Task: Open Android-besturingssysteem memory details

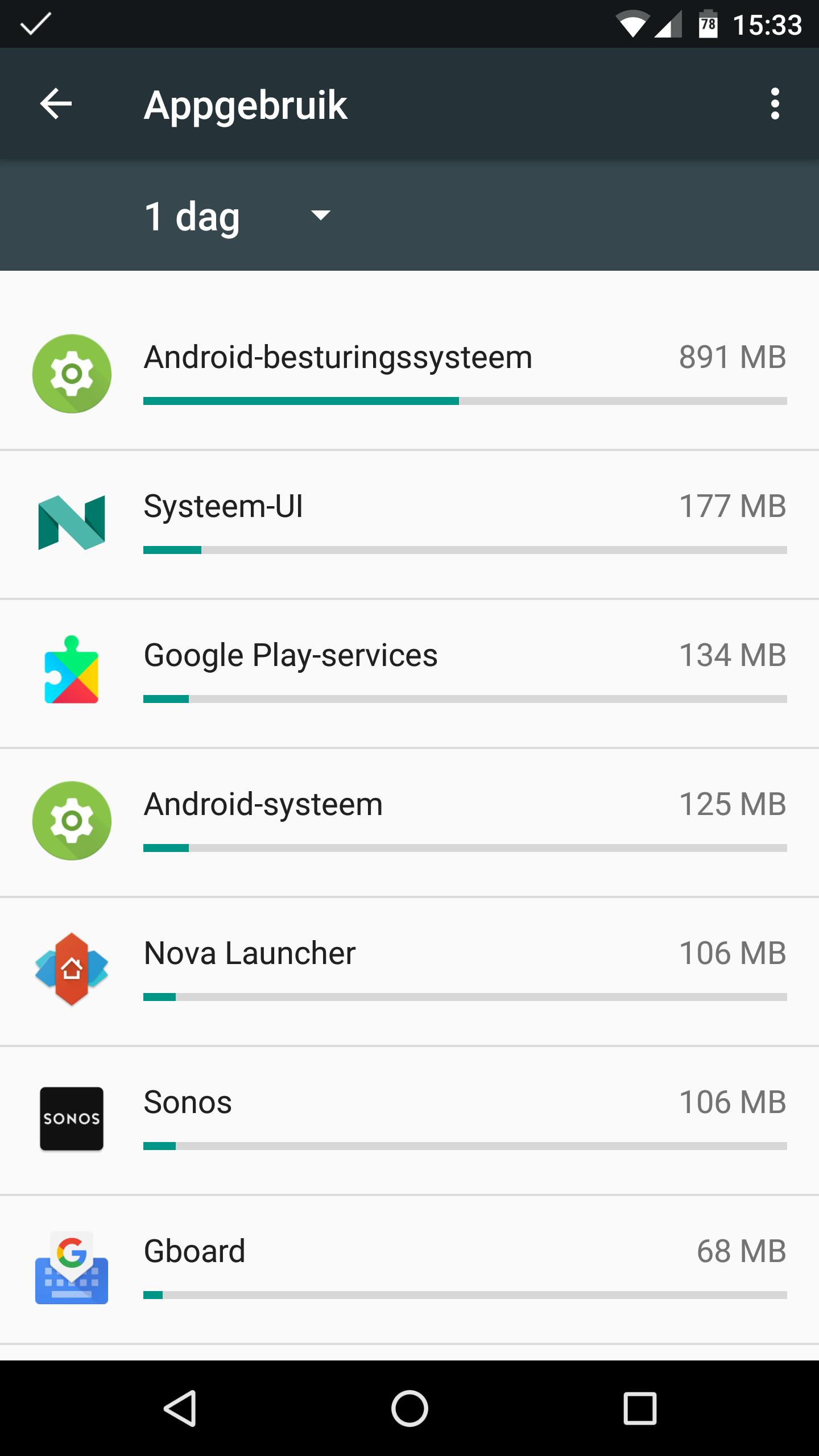Action: point(409,373)
